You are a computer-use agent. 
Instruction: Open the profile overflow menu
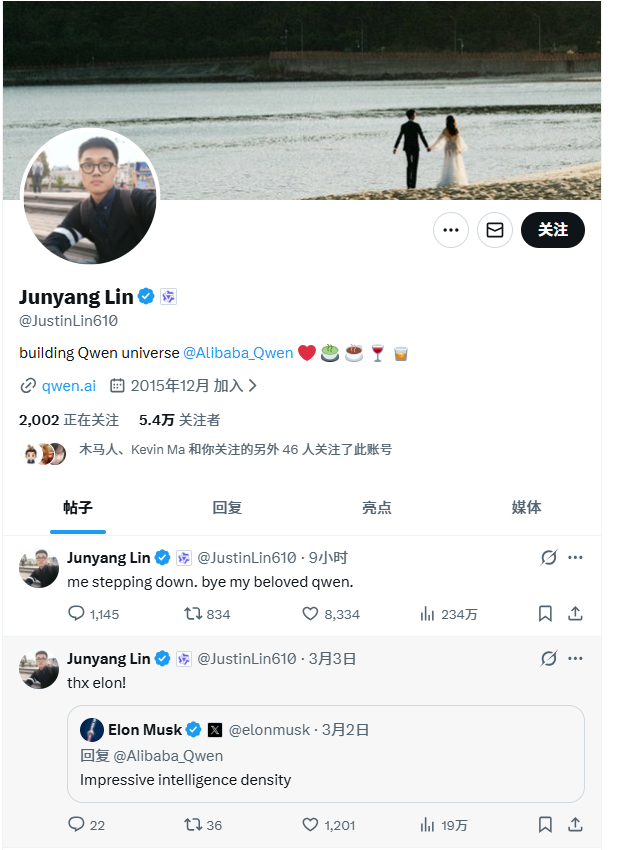tap(451, 230)
